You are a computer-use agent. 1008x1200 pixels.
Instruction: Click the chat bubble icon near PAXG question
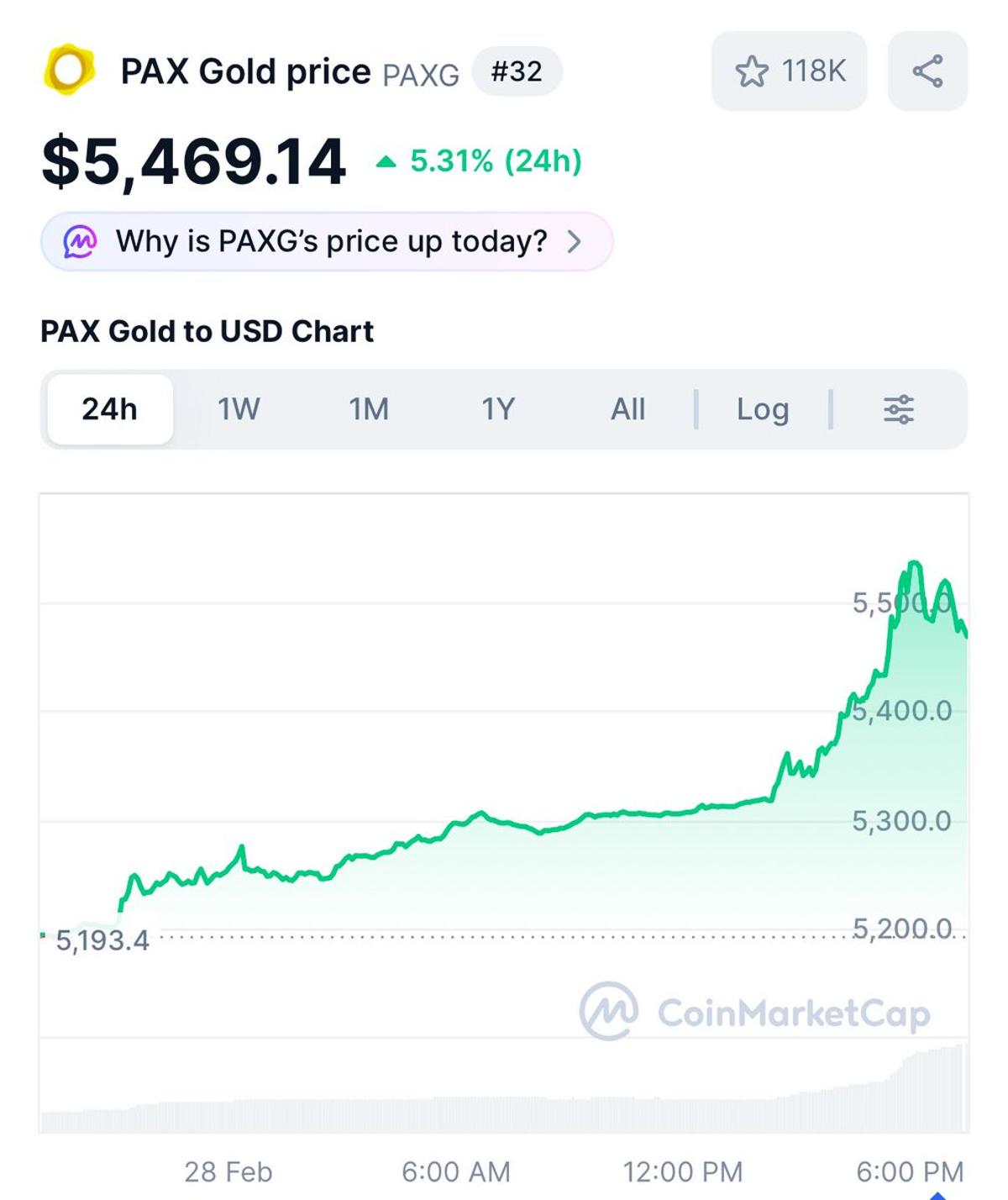pyautogui.click(x=79, y=241)
